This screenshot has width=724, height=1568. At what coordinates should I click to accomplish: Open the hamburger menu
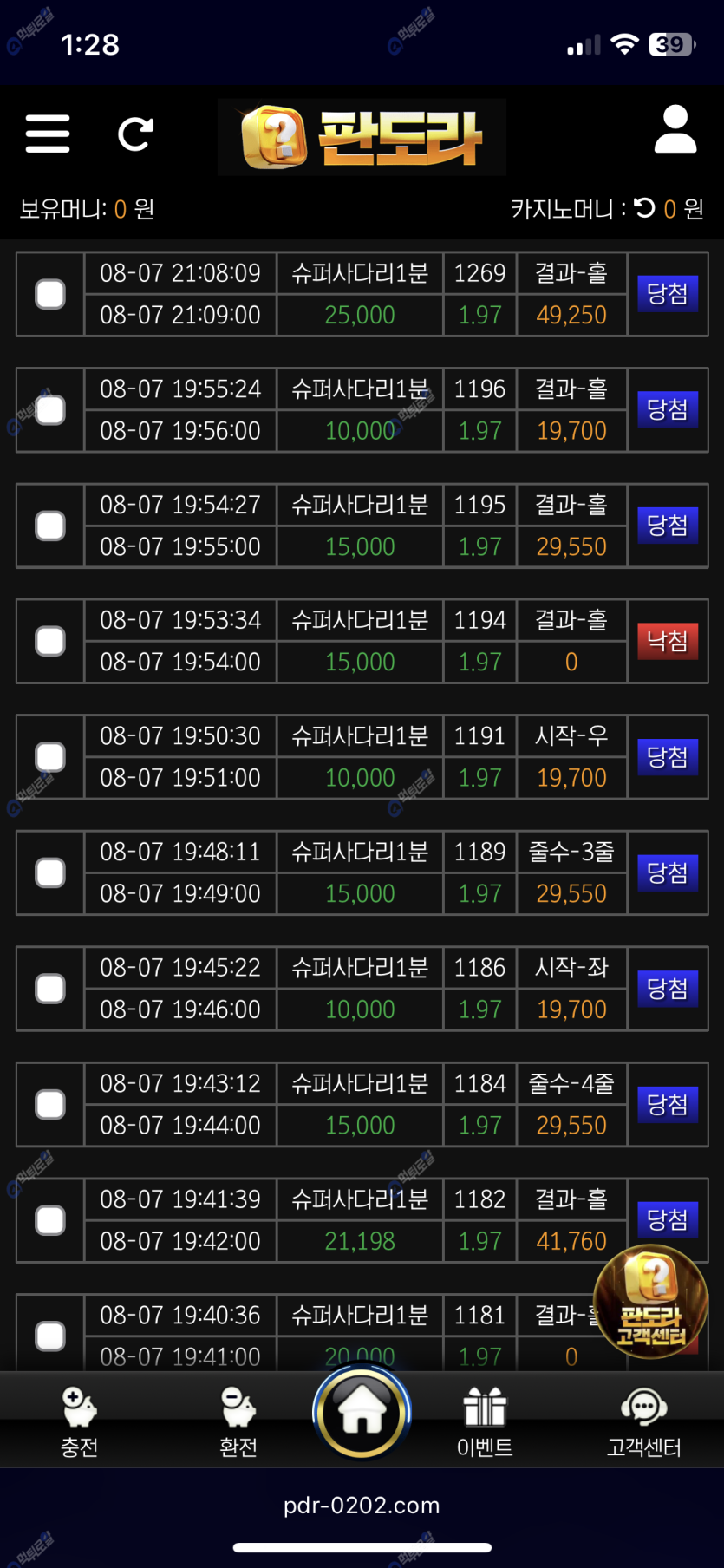tap(48, 134)
